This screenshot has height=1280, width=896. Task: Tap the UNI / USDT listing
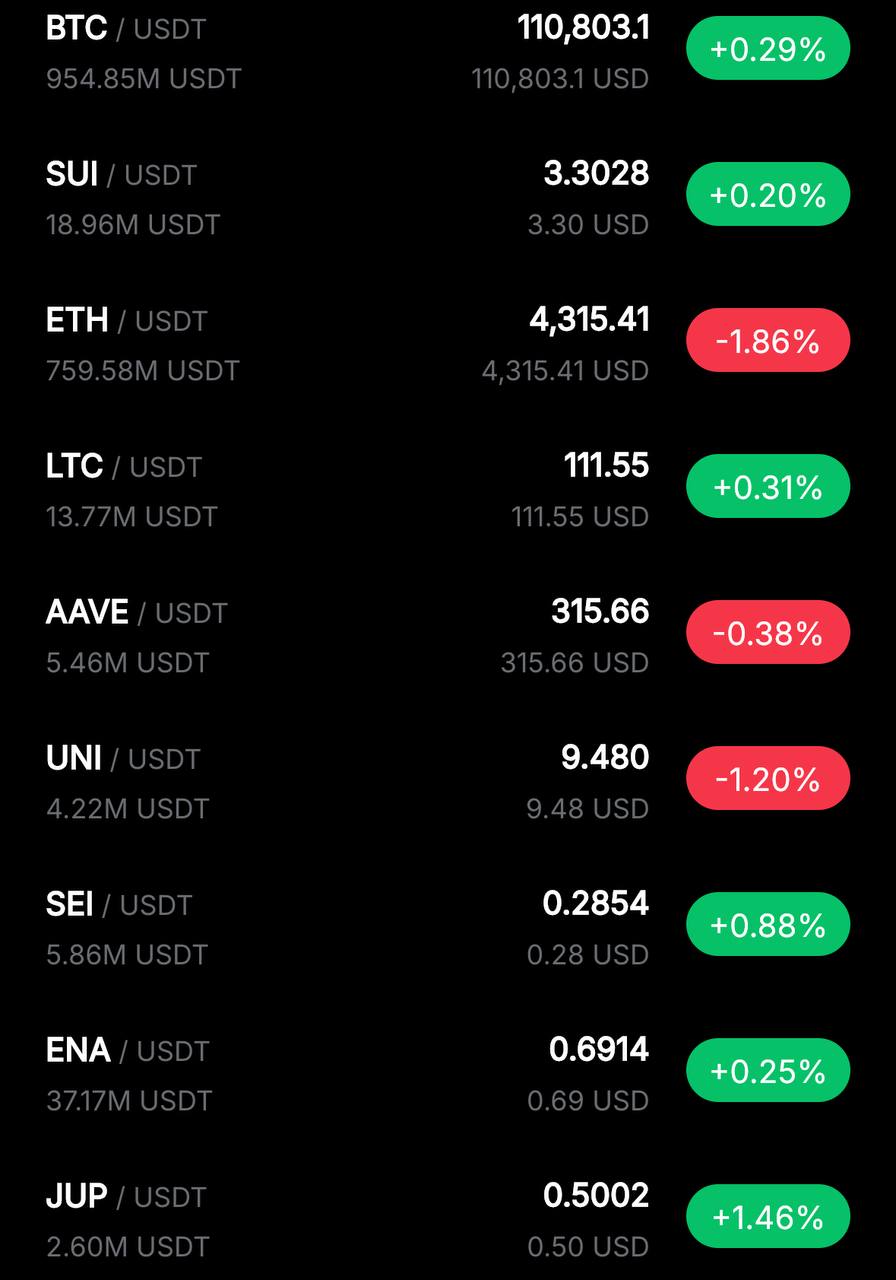(448, 780)
